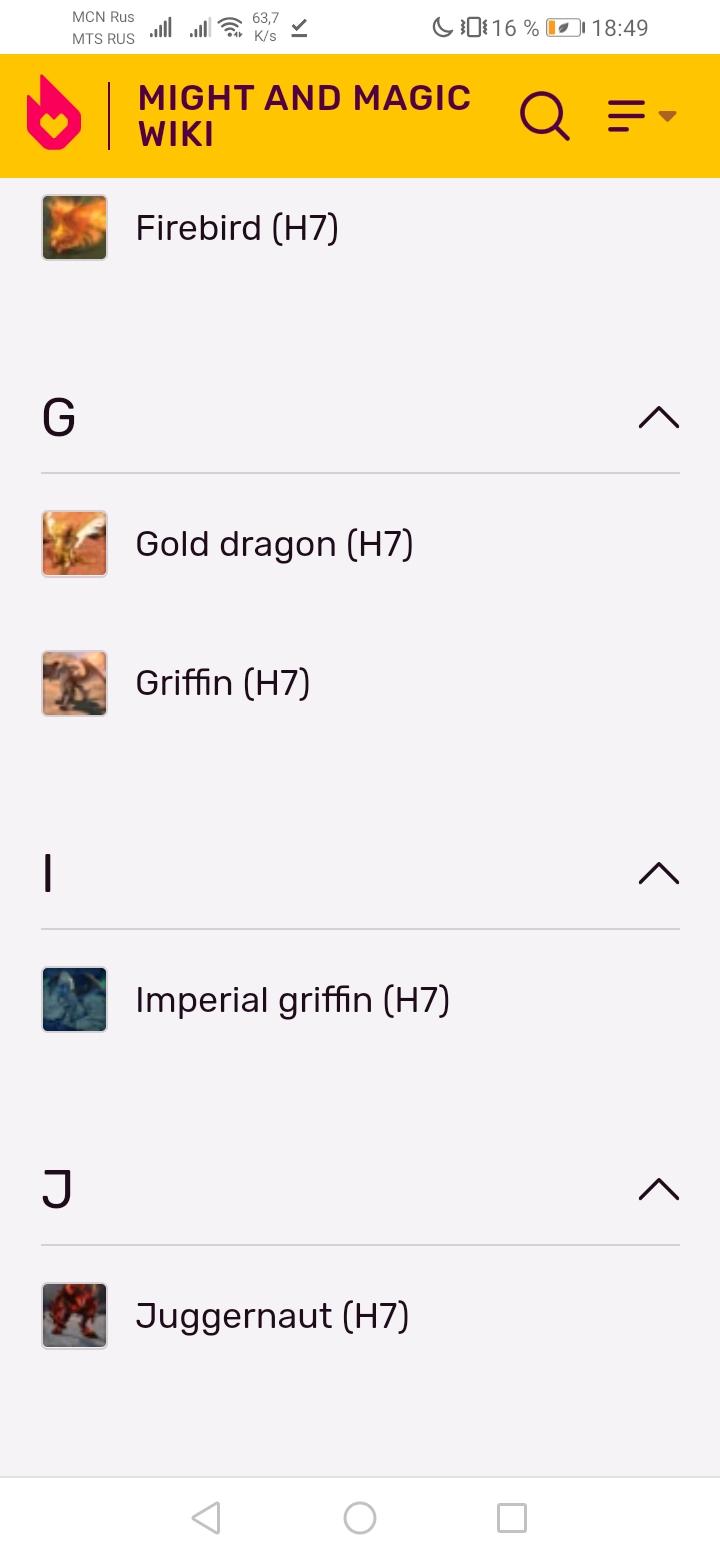Open the Gold dragon (H7) page
Image resolution: width=720 pixels, height=1560 pixels.
(274, 544)
